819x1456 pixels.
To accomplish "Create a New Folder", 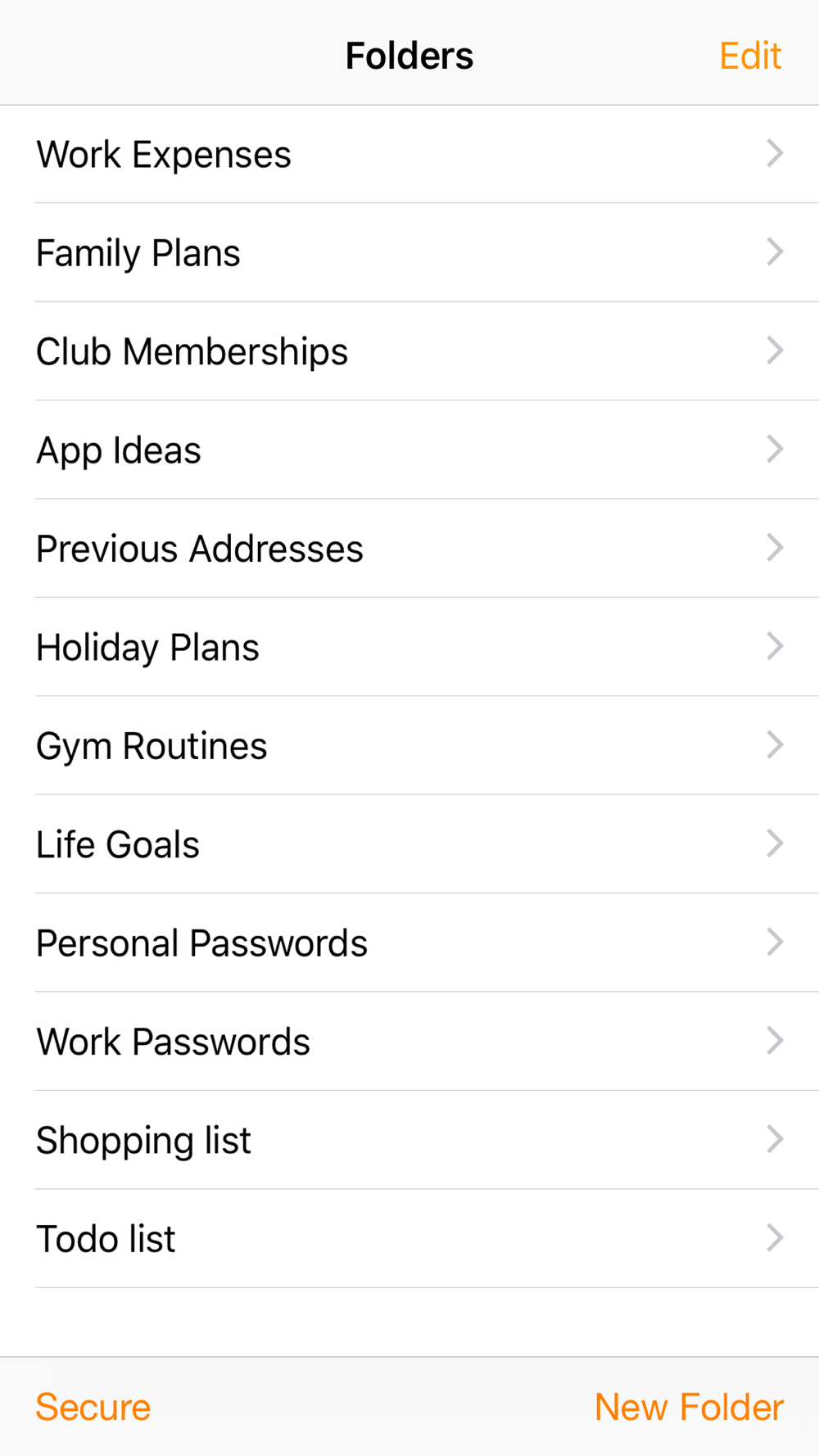I will pyautogui.click(x=689, y=1407).
